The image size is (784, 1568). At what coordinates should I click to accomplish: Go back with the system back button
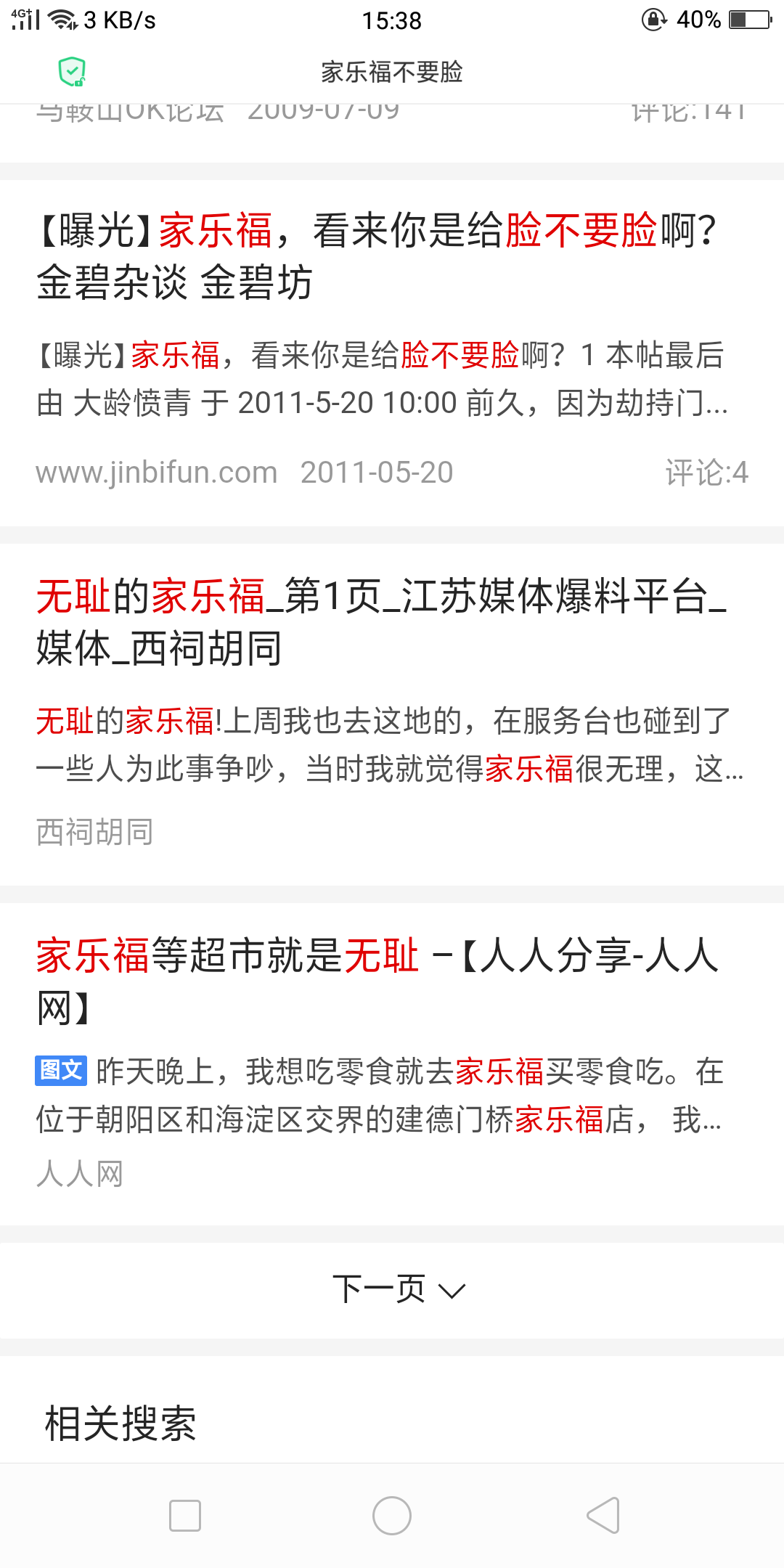coord(603,1515)
